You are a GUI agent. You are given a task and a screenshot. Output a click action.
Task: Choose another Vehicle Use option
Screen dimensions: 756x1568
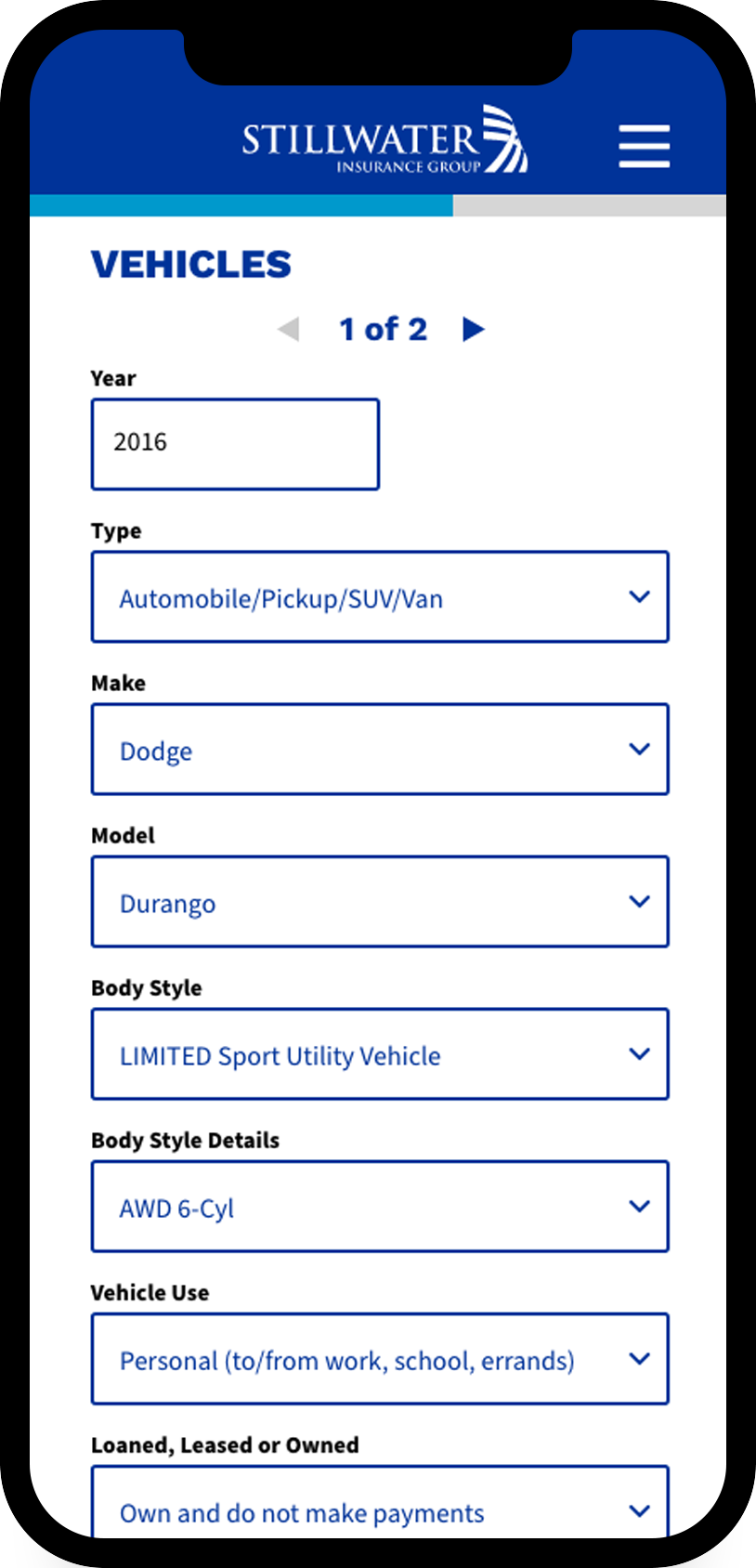point(380,1358)
